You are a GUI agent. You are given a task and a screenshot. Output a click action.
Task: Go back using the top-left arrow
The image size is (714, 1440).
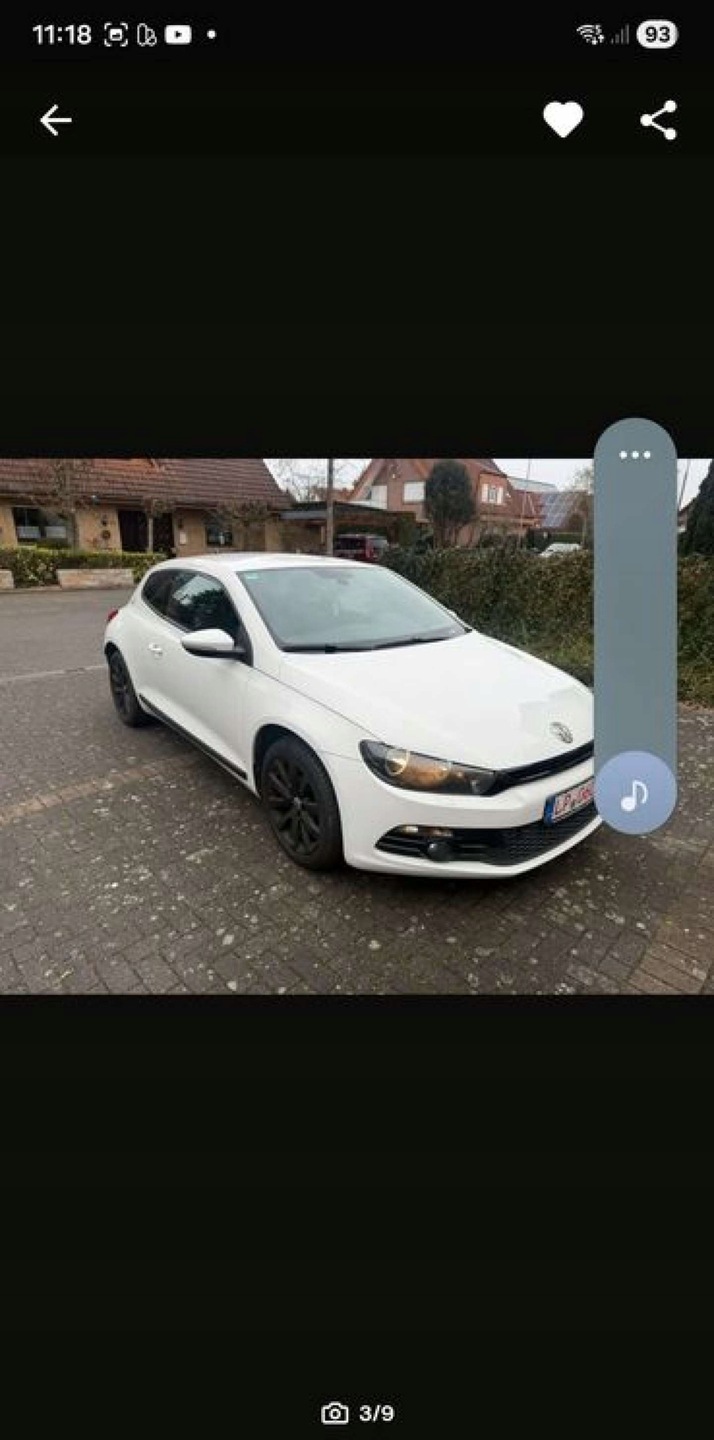tap(55, 121)
